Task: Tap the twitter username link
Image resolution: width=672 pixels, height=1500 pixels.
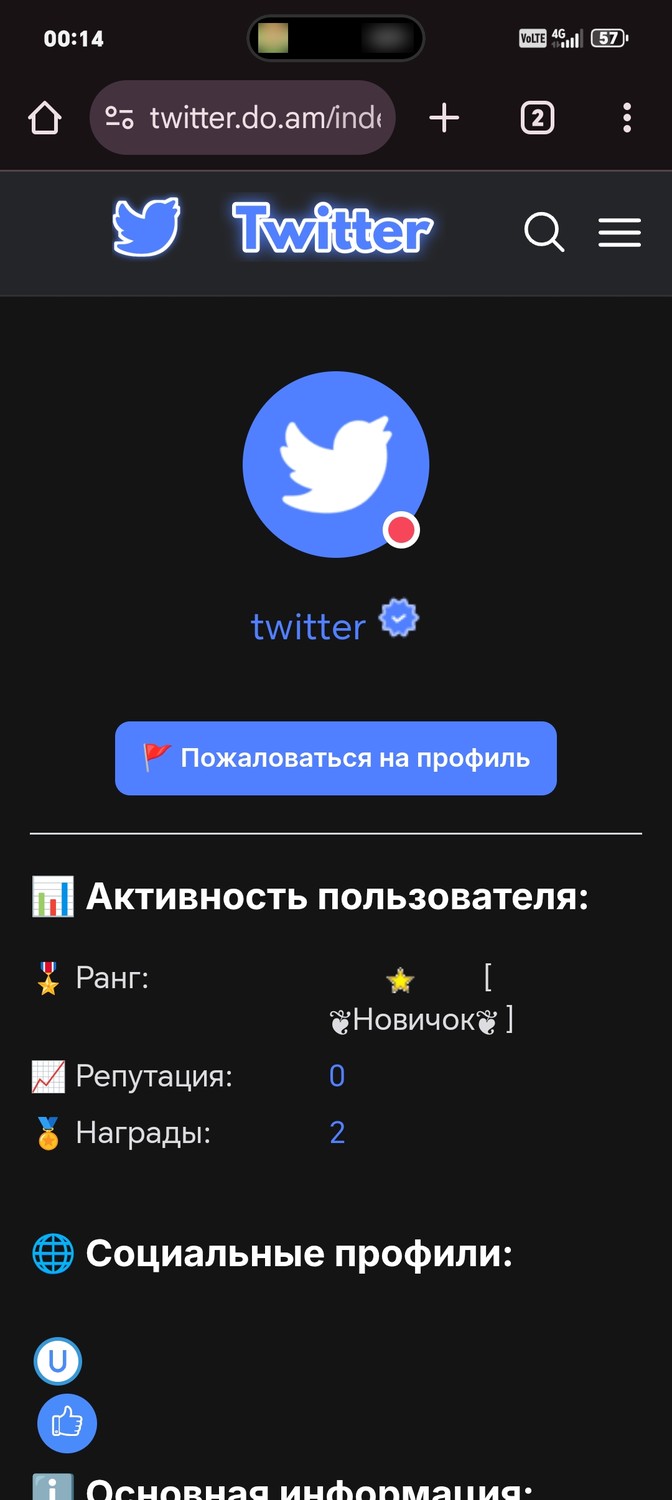Action: tap(308, 627)
